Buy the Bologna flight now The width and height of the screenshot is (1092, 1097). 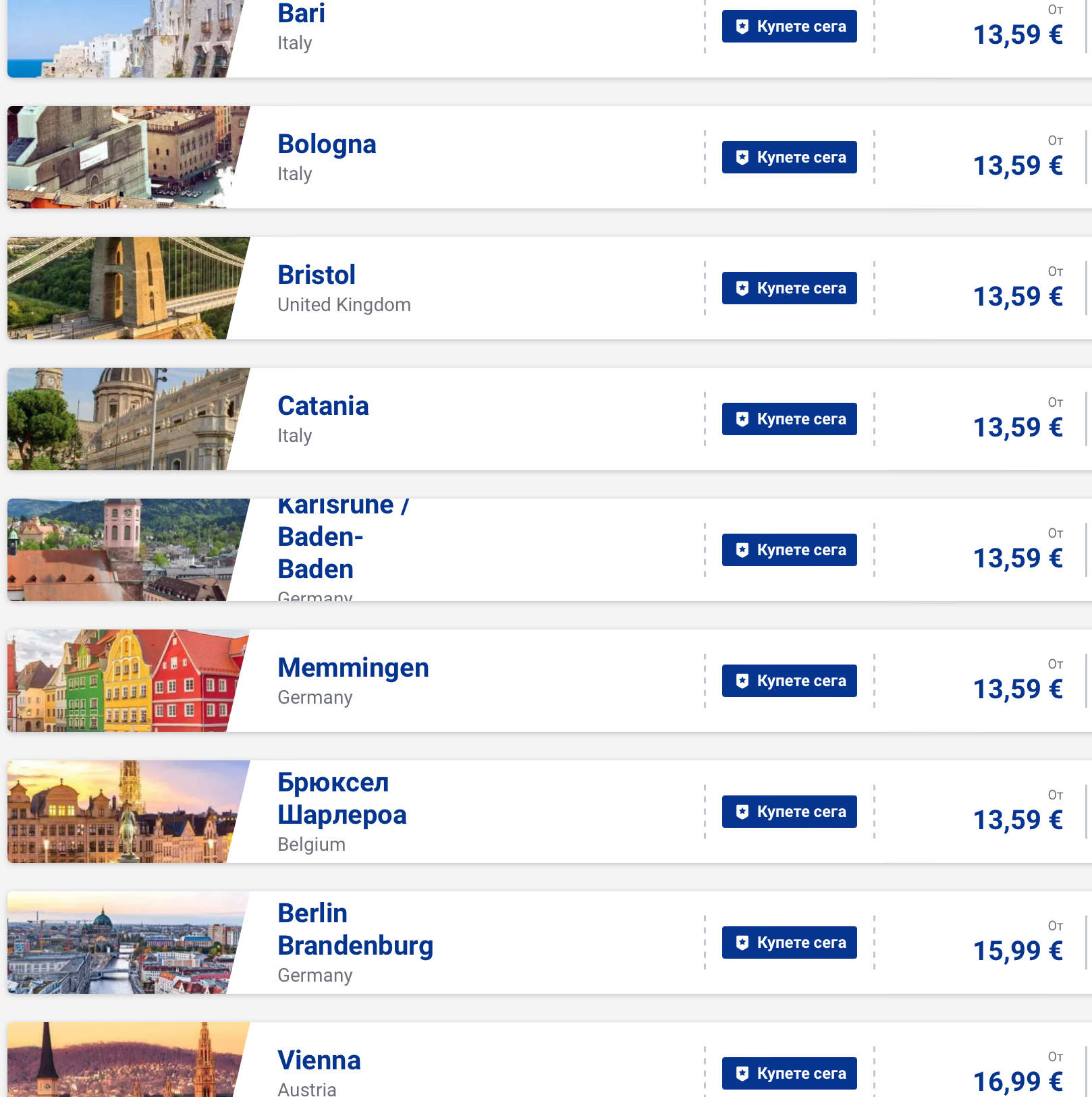coord(789,157)
